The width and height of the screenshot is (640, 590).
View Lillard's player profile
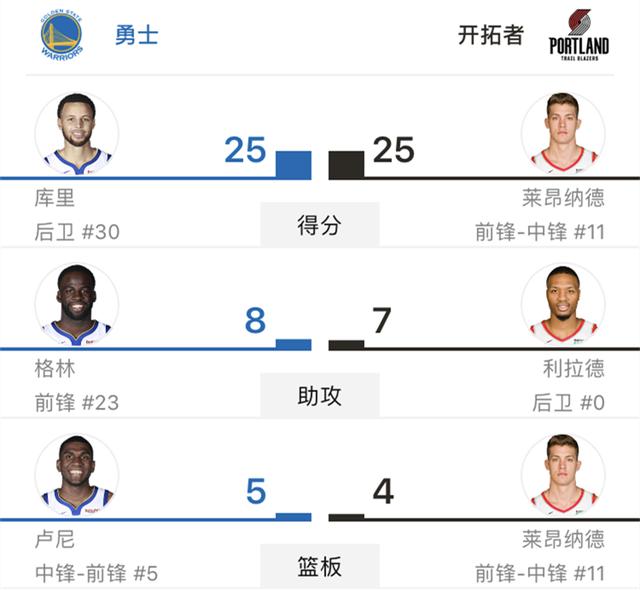pyautogui.click(x=563, y=305)
